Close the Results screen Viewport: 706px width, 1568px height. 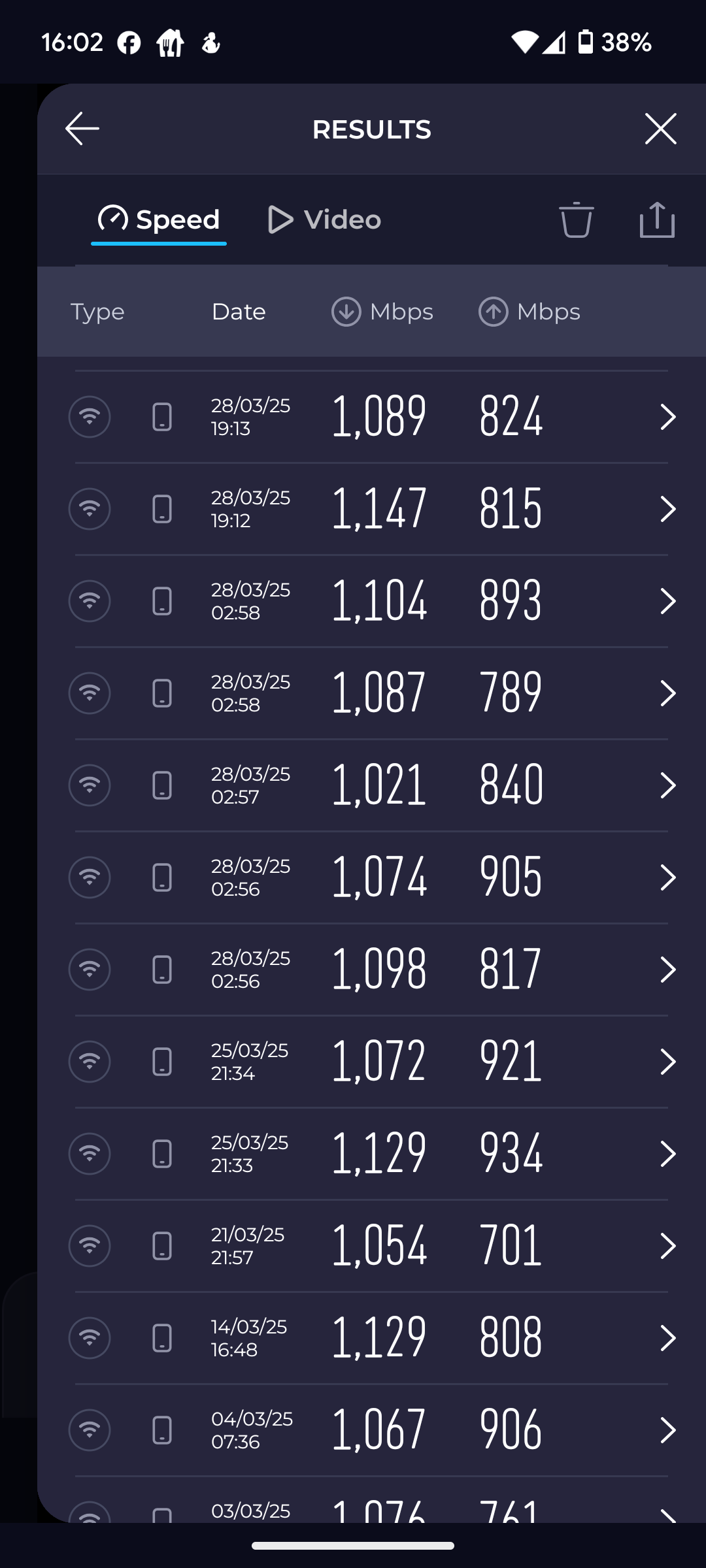tap(660, 128)
